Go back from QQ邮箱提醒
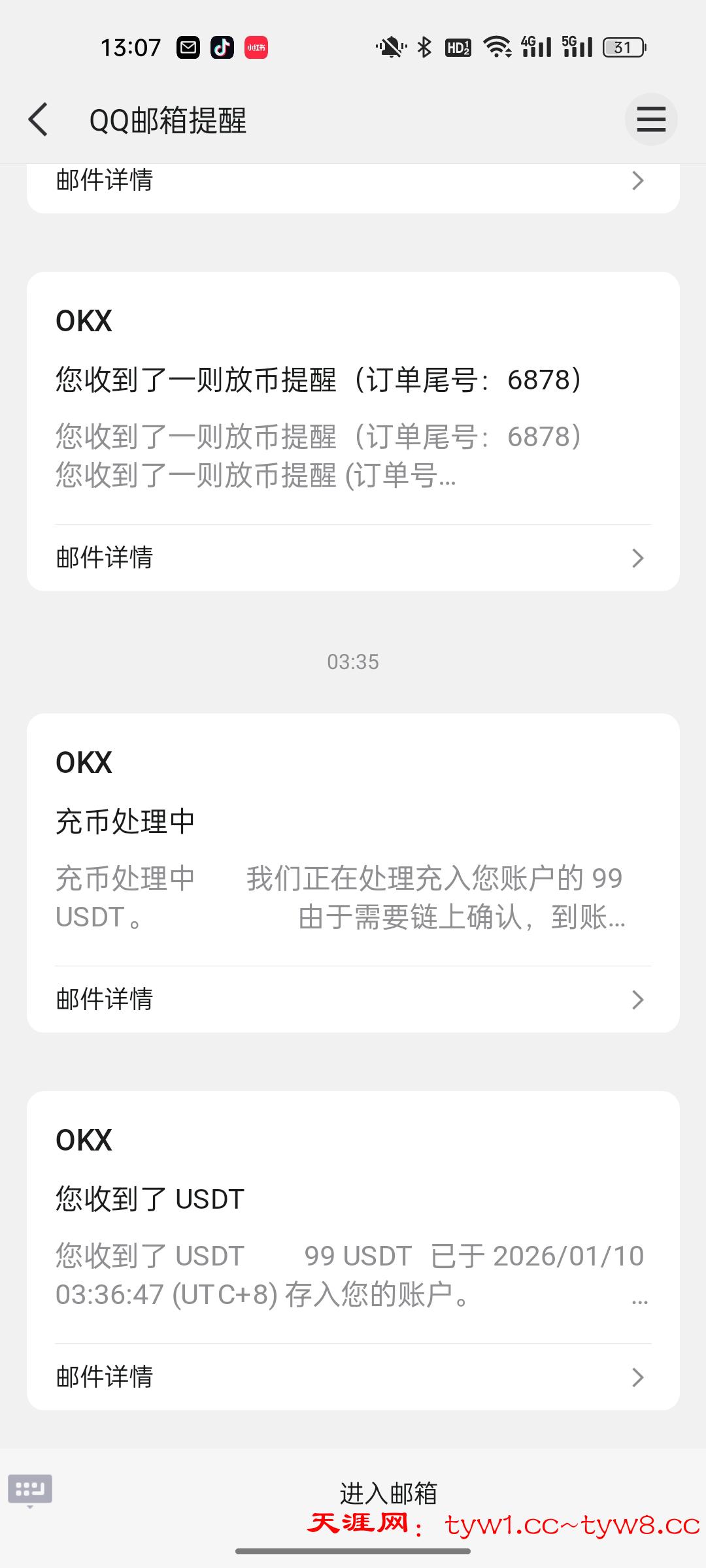The image size is (706, 1568). tap(39, 120)
